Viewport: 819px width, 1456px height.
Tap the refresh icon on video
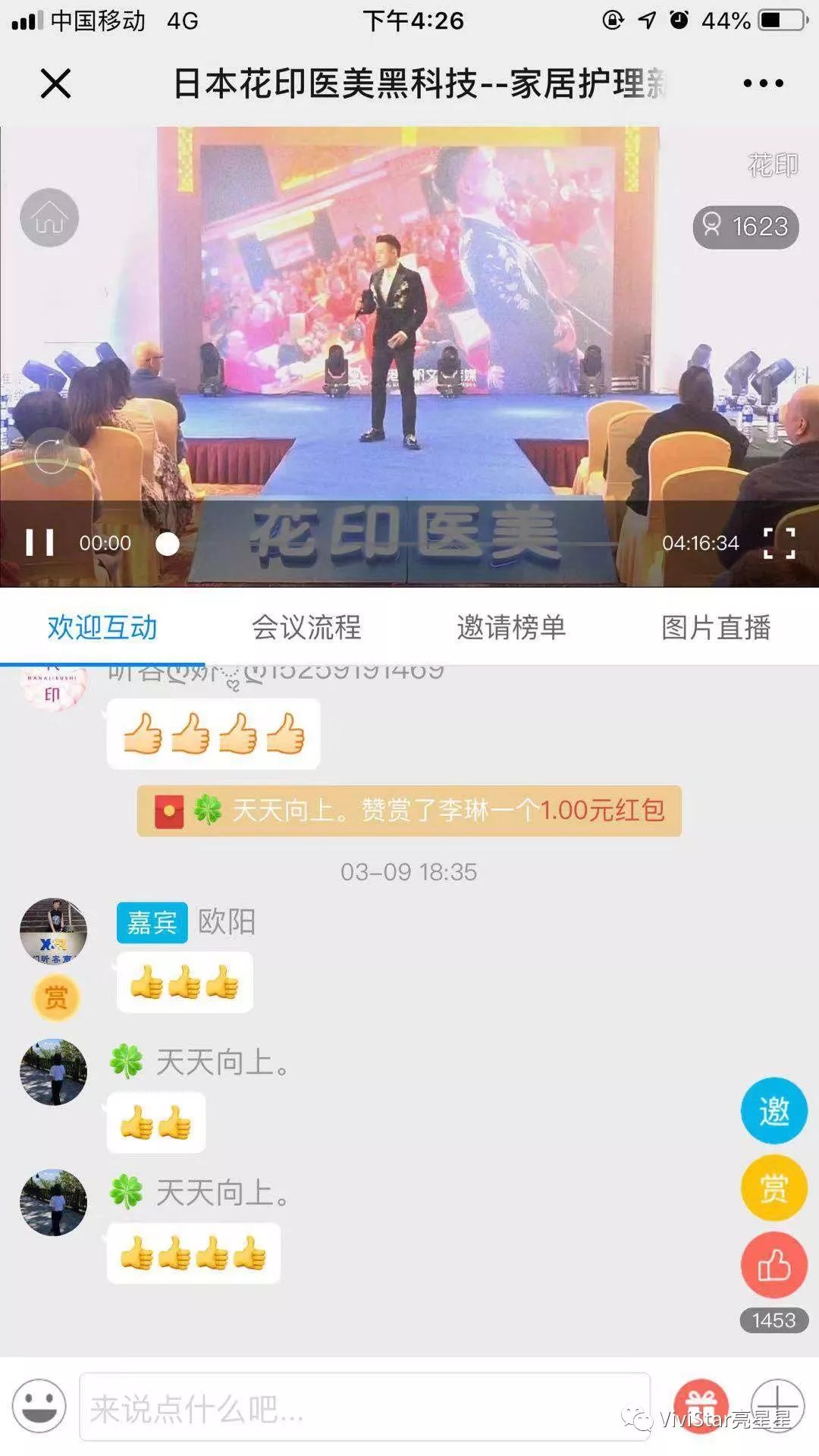click(50, 457)
